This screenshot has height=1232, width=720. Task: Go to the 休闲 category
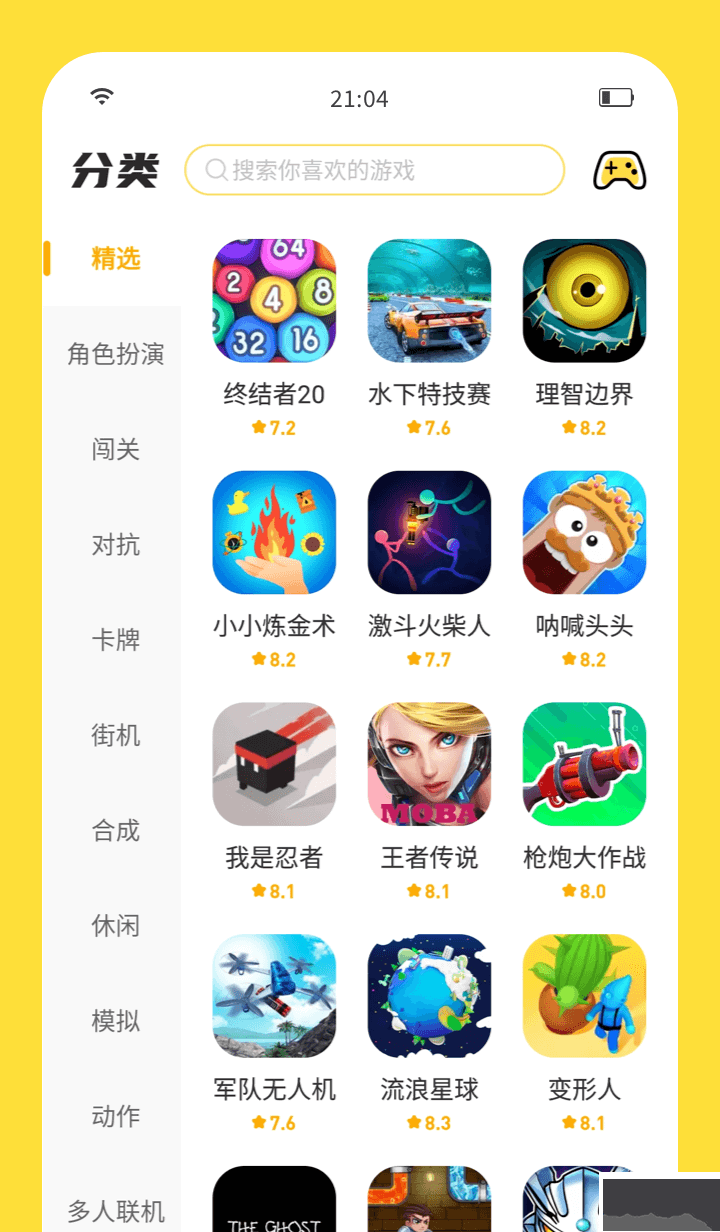[115, 926]
